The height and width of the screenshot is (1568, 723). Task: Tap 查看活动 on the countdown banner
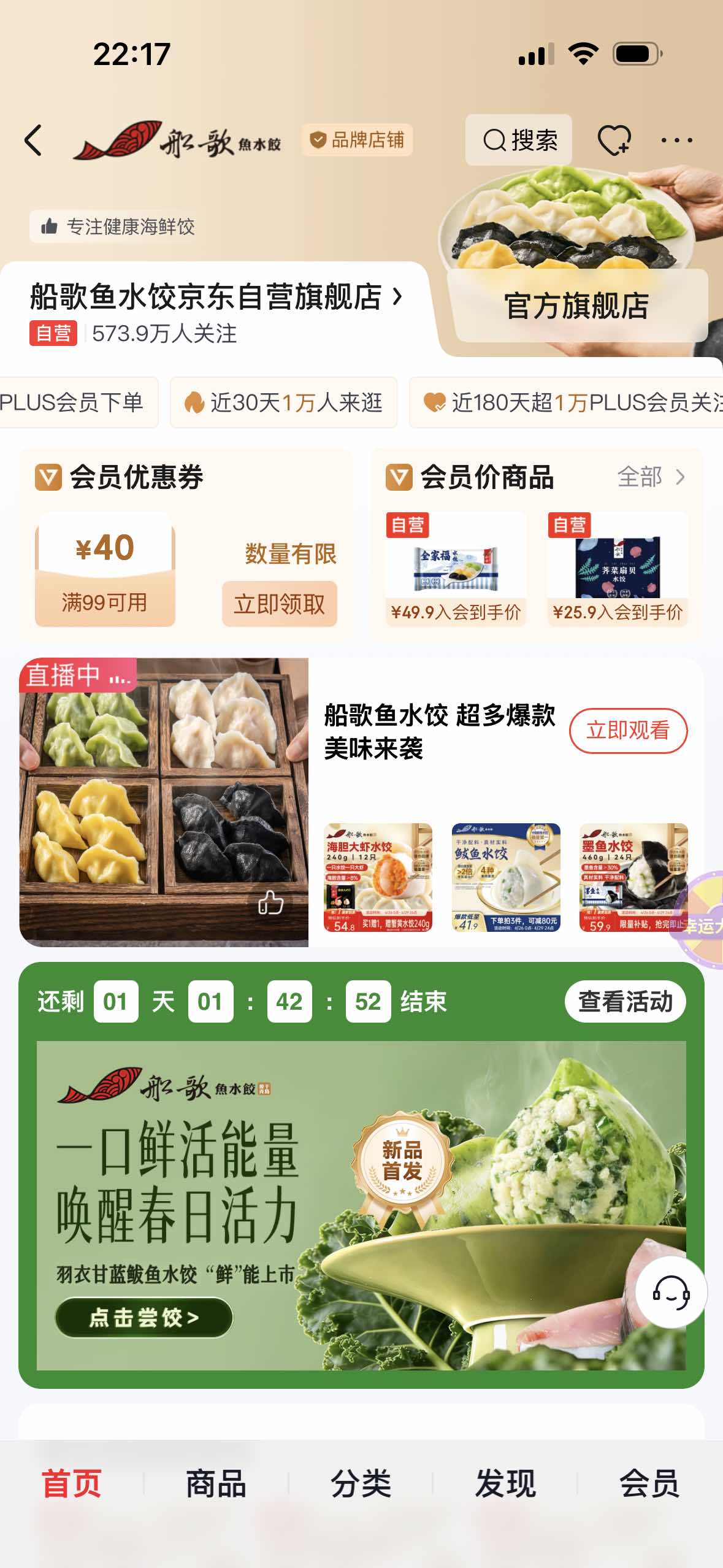click(x=625, y=1002)
